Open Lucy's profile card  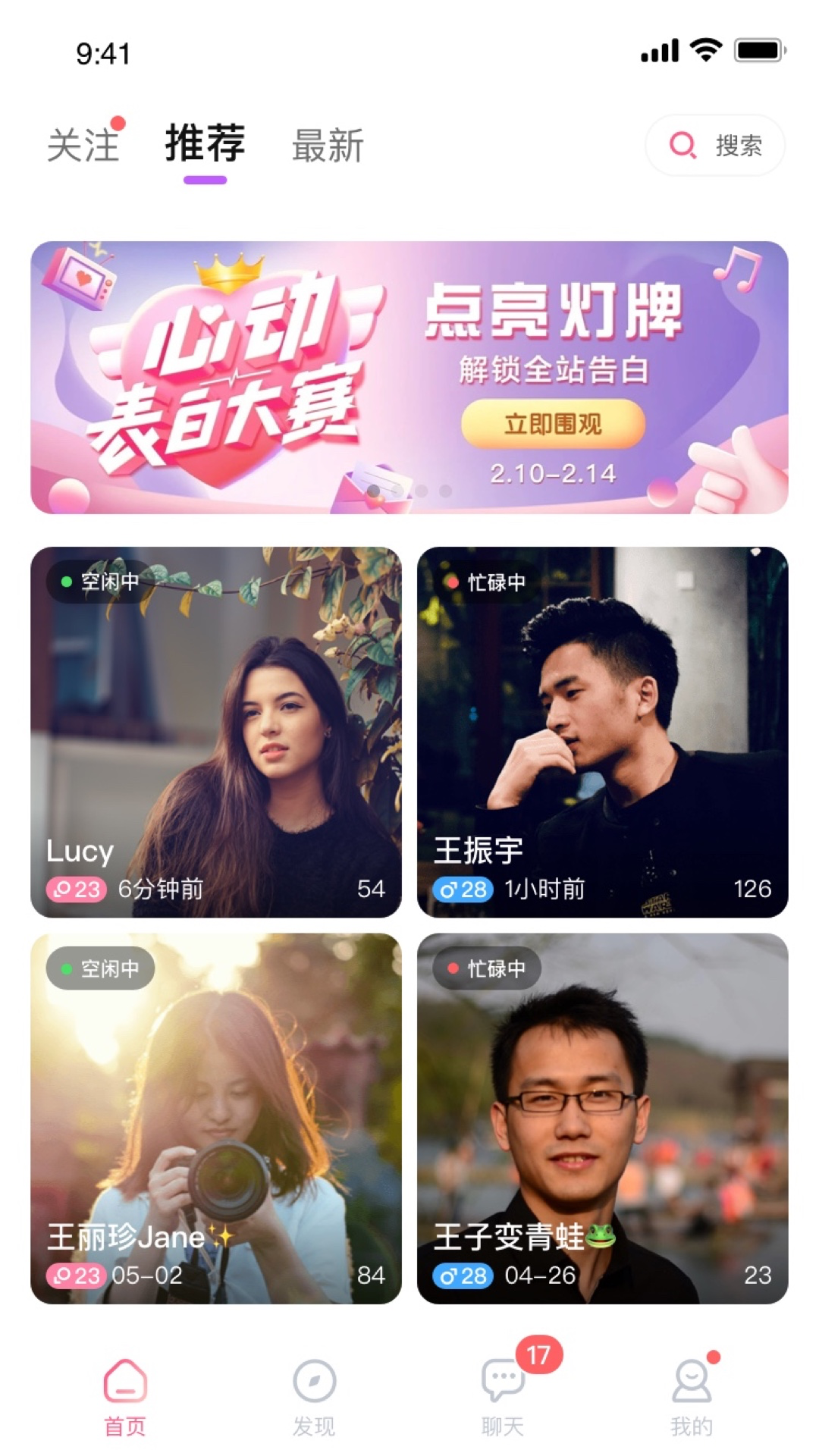pos(216,732)
